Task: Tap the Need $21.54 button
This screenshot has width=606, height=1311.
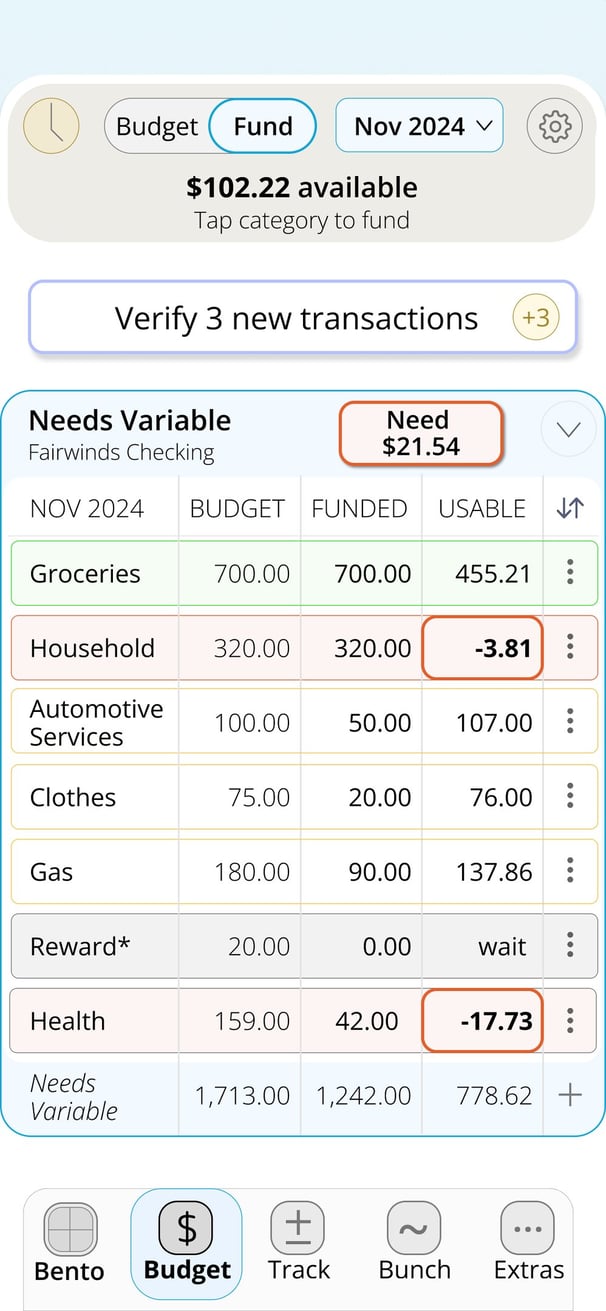Action: 421,434
